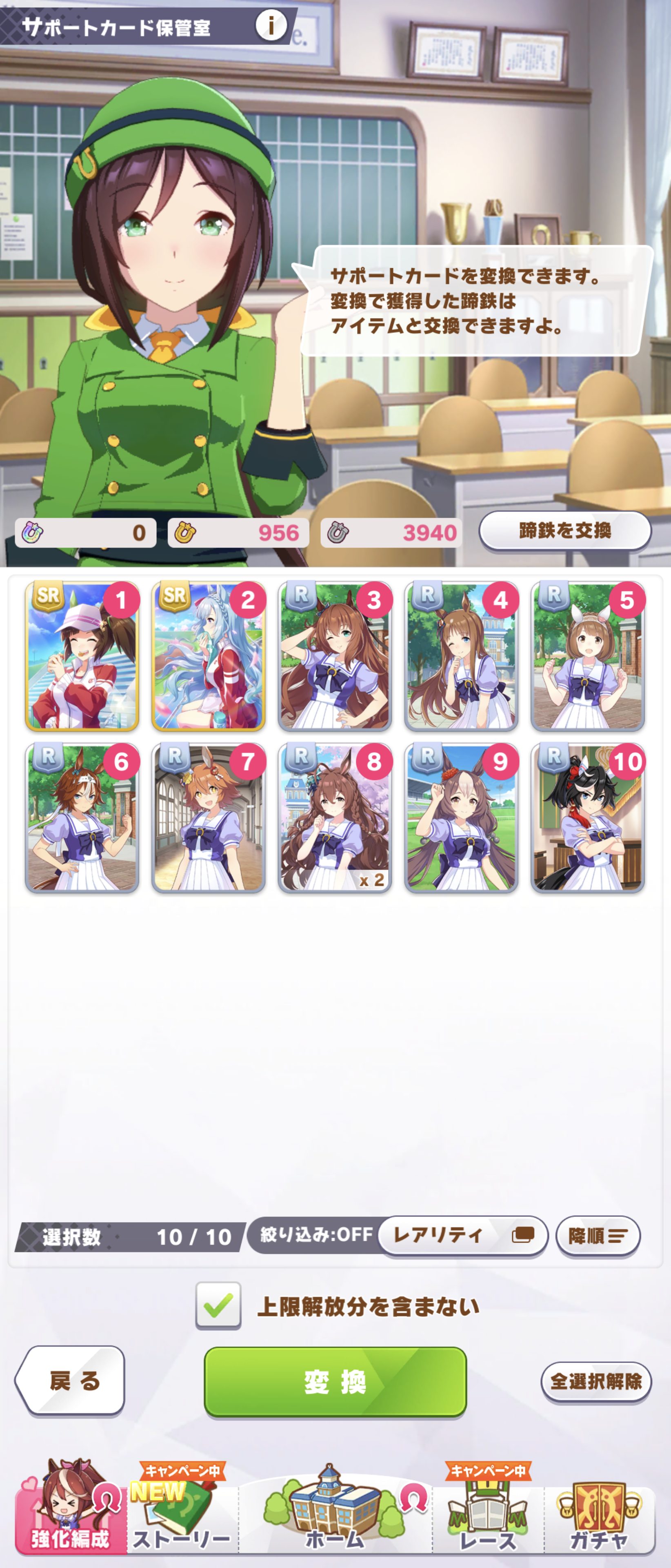Tap the 蹄鉄を交換 button
Viewport: 671px width, 1568px height.
pyautogui.click(x=564, y=531)
